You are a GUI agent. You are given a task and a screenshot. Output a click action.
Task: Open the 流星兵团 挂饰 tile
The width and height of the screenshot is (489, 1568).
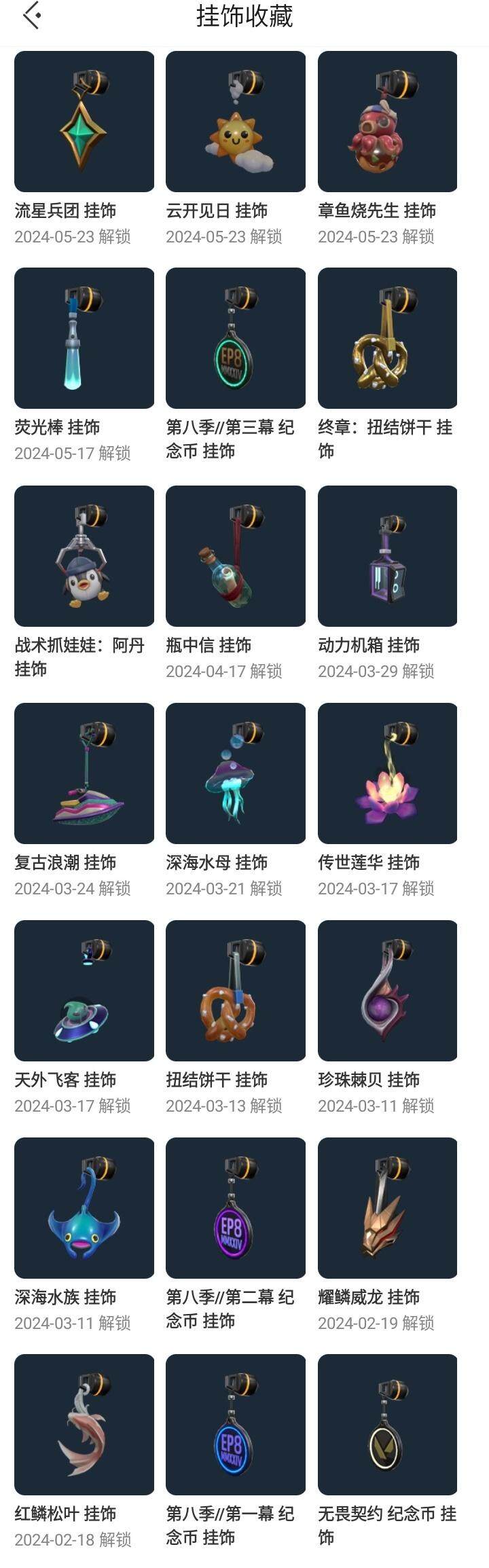click(84, 122)
